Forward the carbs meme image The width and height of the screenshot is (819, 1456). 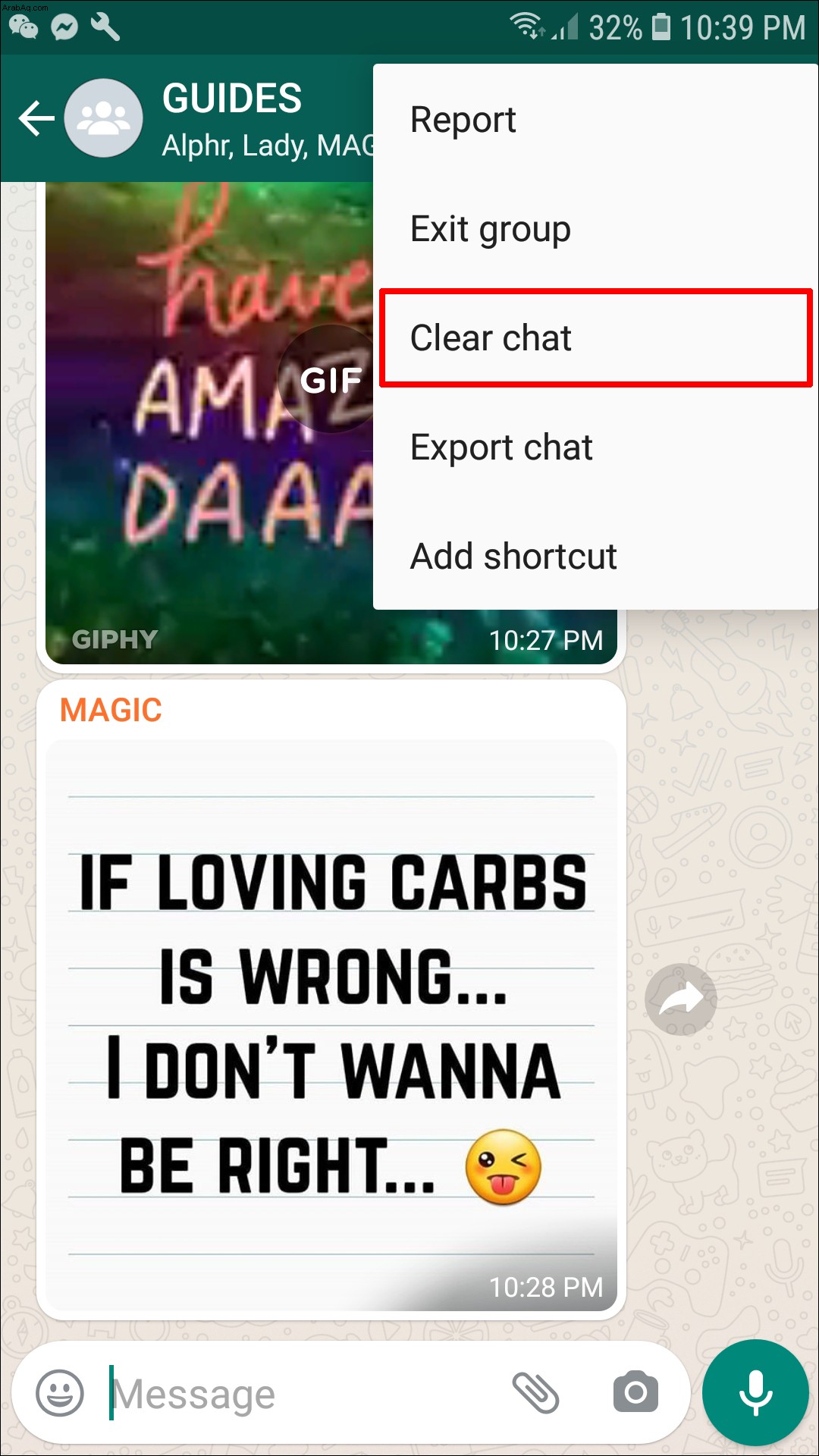tap(680, 999)
